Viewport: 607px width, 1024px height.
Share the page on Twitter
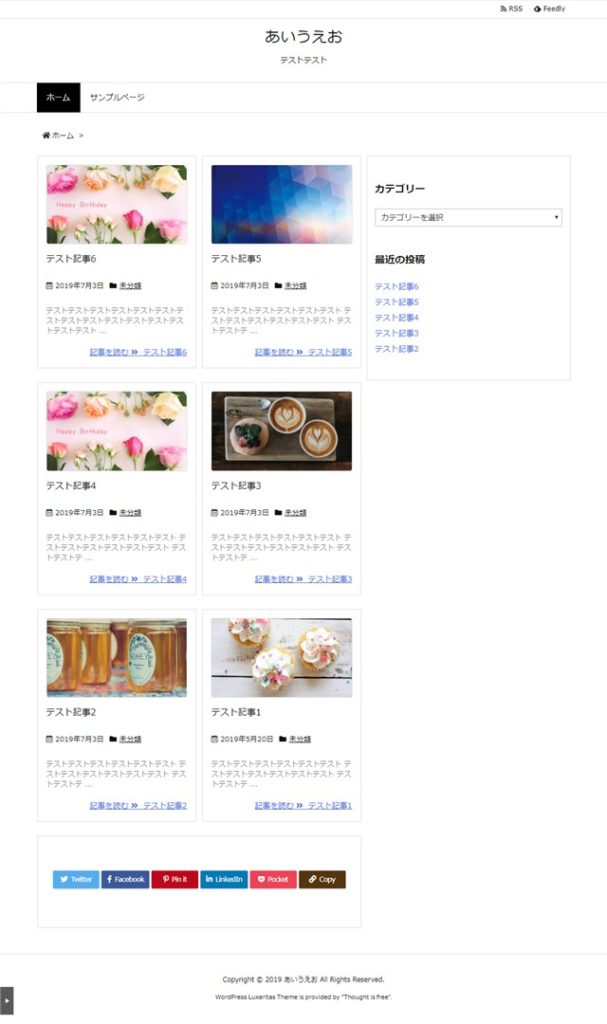[76, 879]
